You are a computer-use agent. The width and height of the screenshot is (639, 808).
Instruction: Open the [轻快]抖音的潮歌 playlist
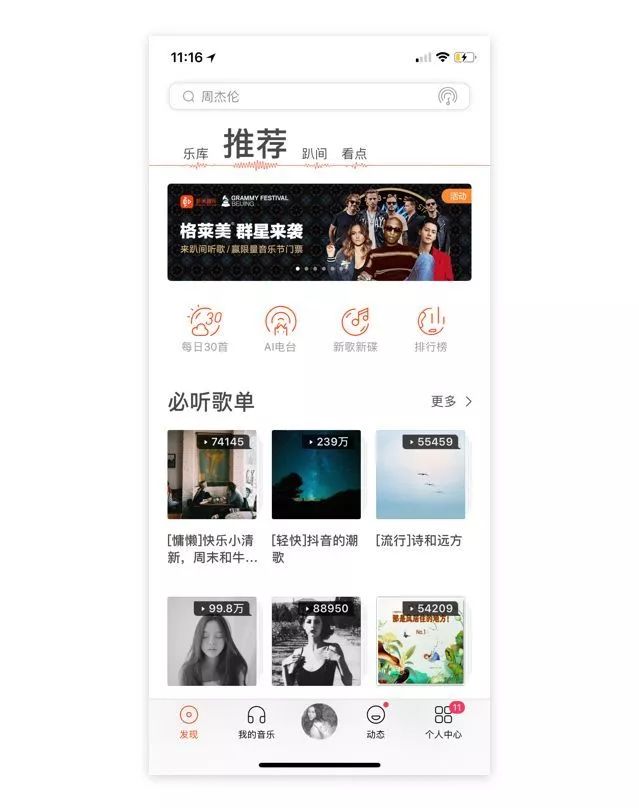point(316,475)
